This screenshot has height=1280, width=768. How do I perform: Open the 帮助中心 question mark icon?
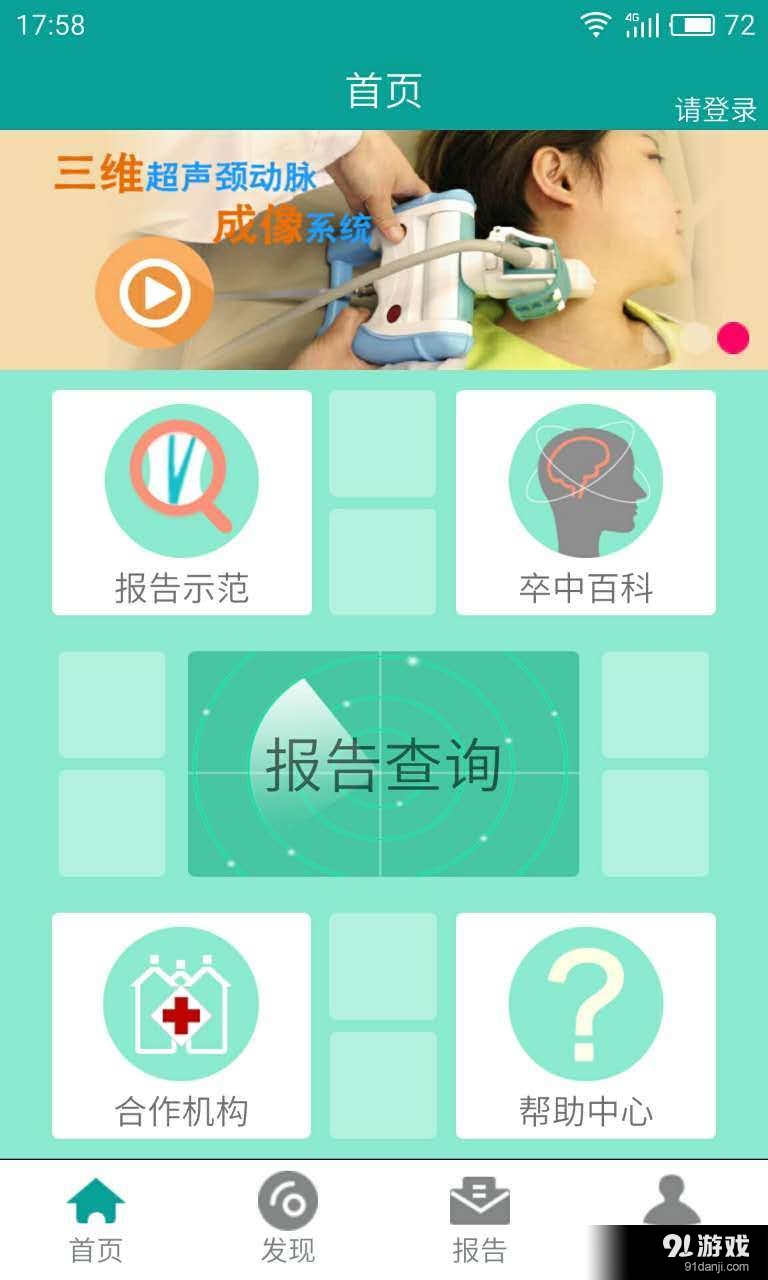(586, 1003)
